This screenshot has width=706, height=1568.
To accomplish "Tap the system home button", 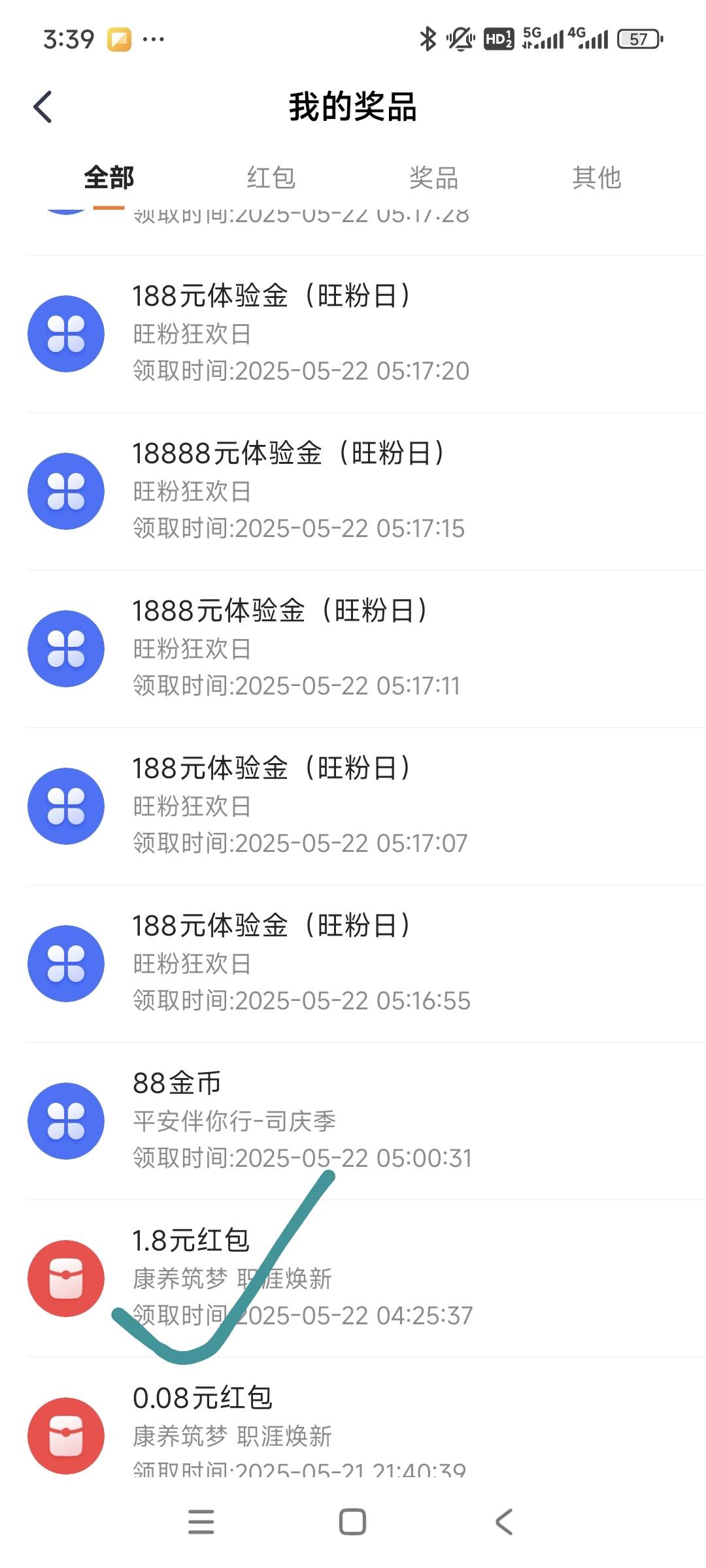I will point(352,1522).
